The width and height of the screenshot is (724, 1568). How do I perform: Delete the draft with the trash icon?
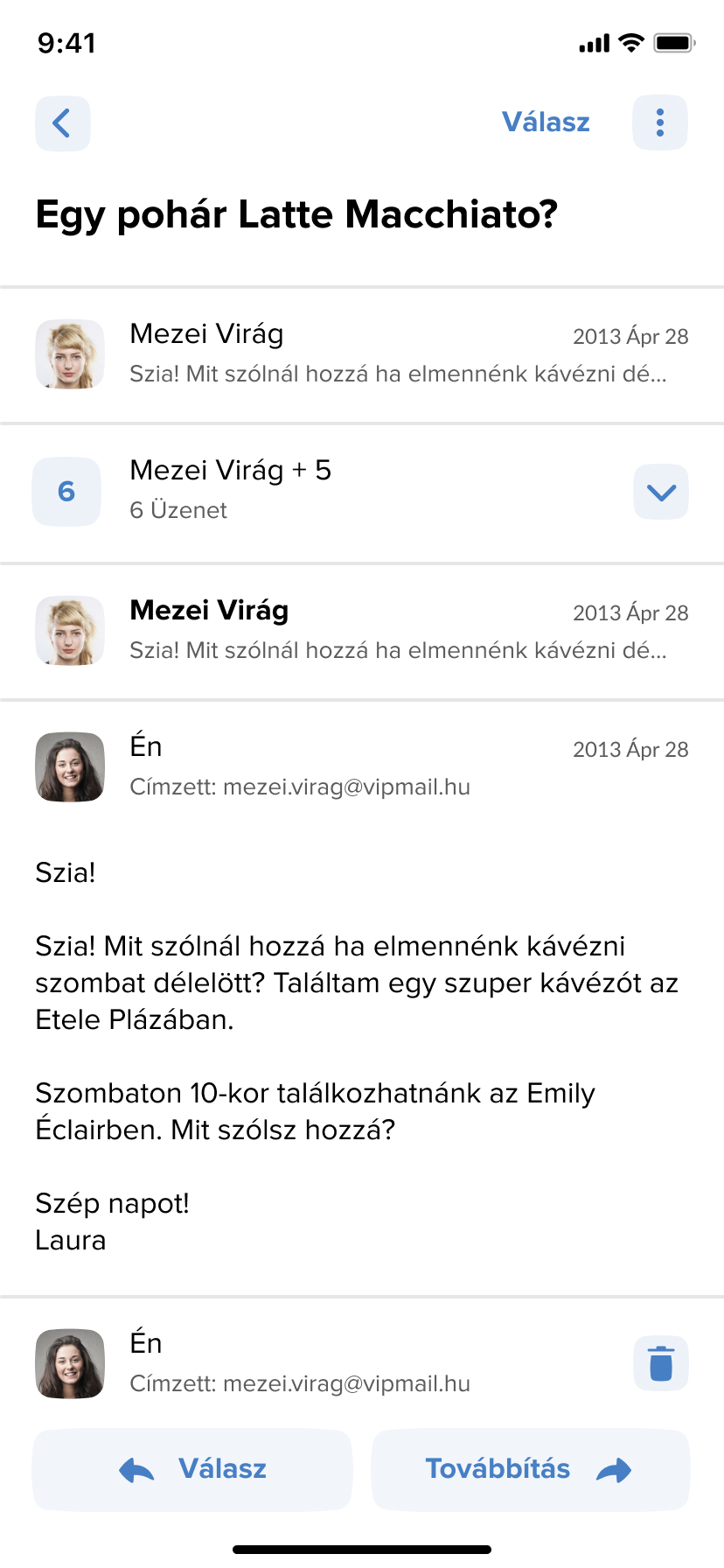point(661,1363)
